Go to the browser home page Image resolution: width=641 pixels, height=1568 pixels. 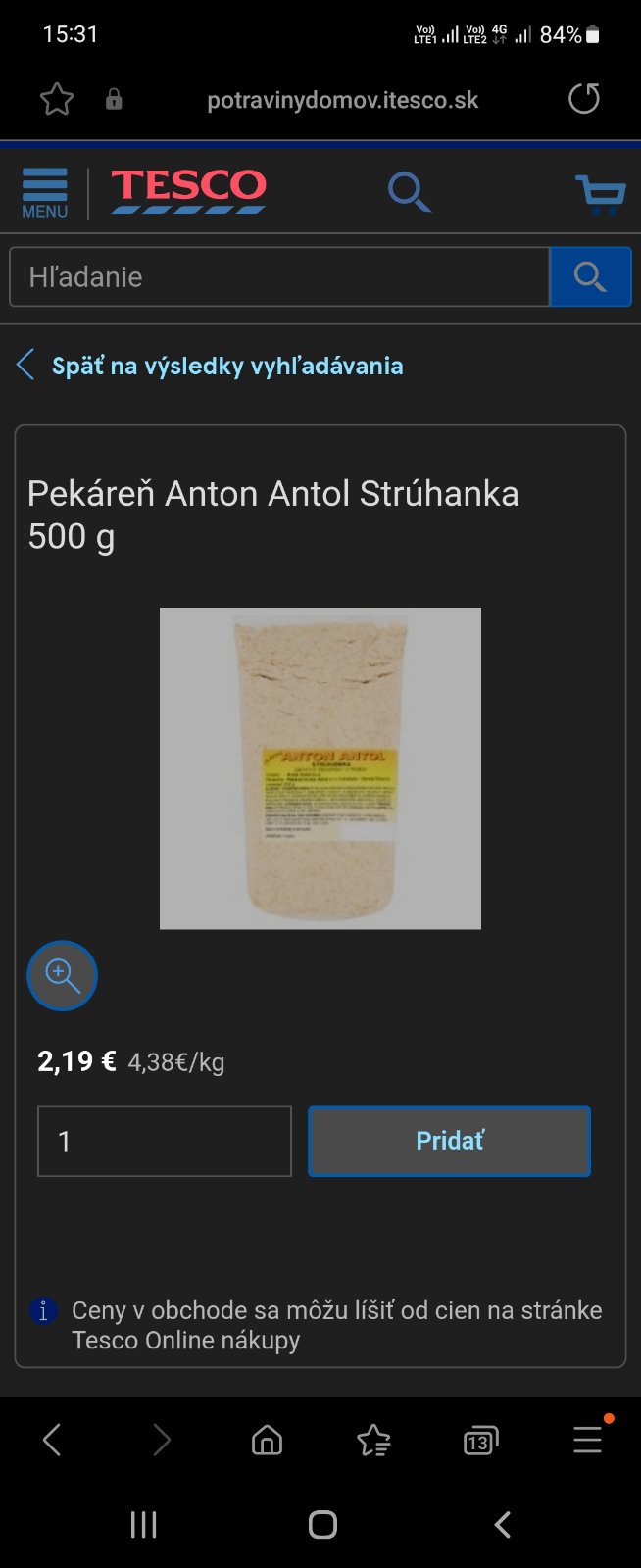pyautogui.click(x=267, y=1440)
